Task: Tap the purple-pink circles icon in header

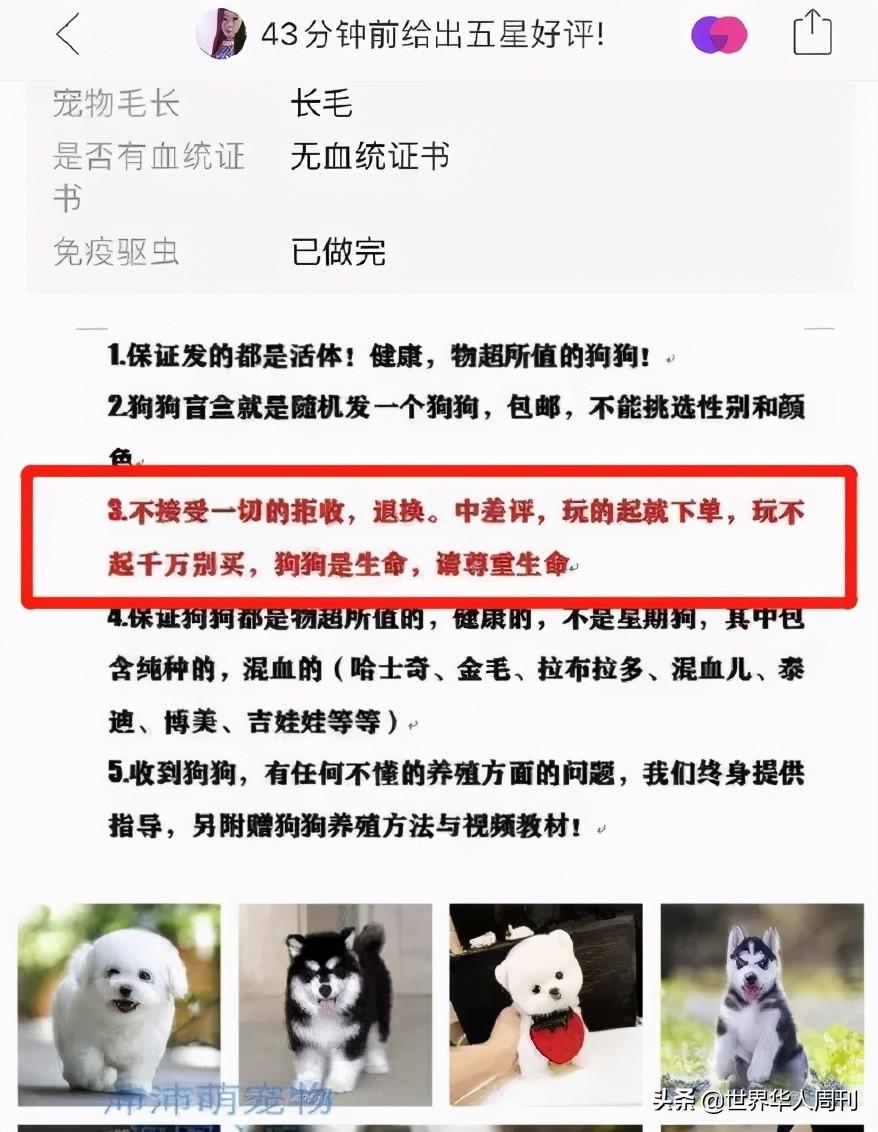Action: coord(719,36)
